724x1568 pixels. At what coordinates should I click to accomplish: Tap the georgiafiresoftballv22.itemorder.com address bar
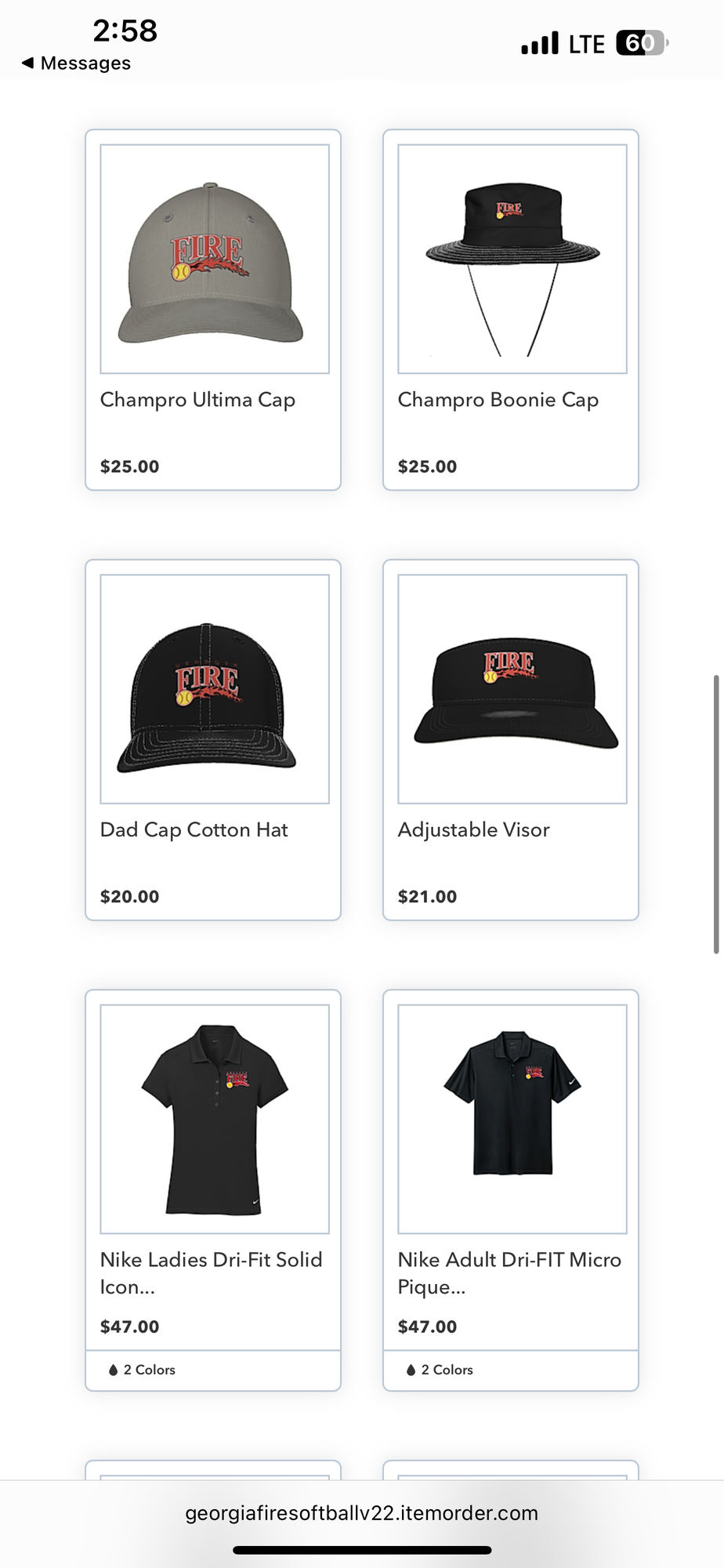pos(361,1513)
